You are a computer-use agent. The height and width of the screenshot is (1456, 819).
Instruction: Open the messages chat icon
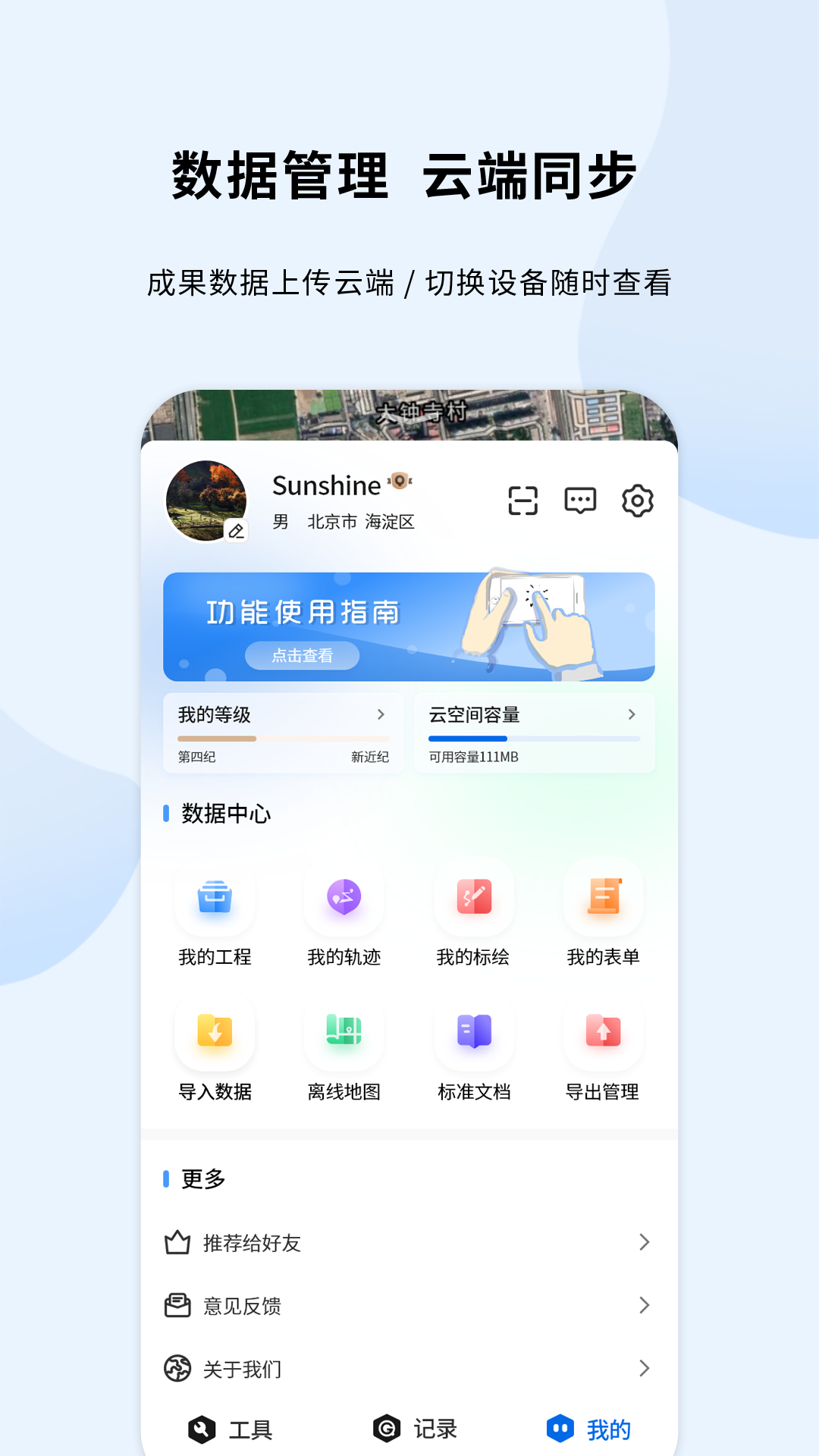[x=580, y=500]
